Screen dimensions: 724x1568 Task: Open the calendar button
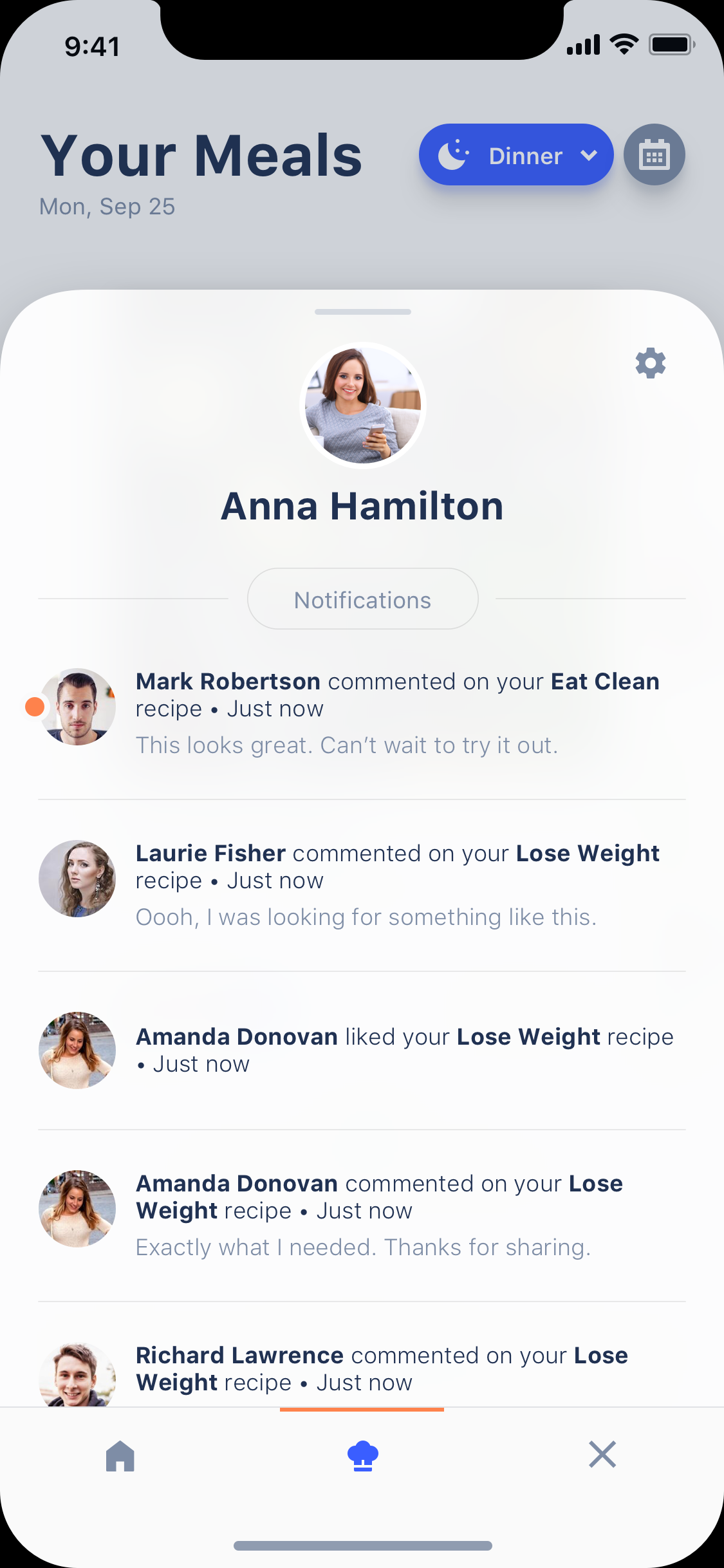coord(654,155)
